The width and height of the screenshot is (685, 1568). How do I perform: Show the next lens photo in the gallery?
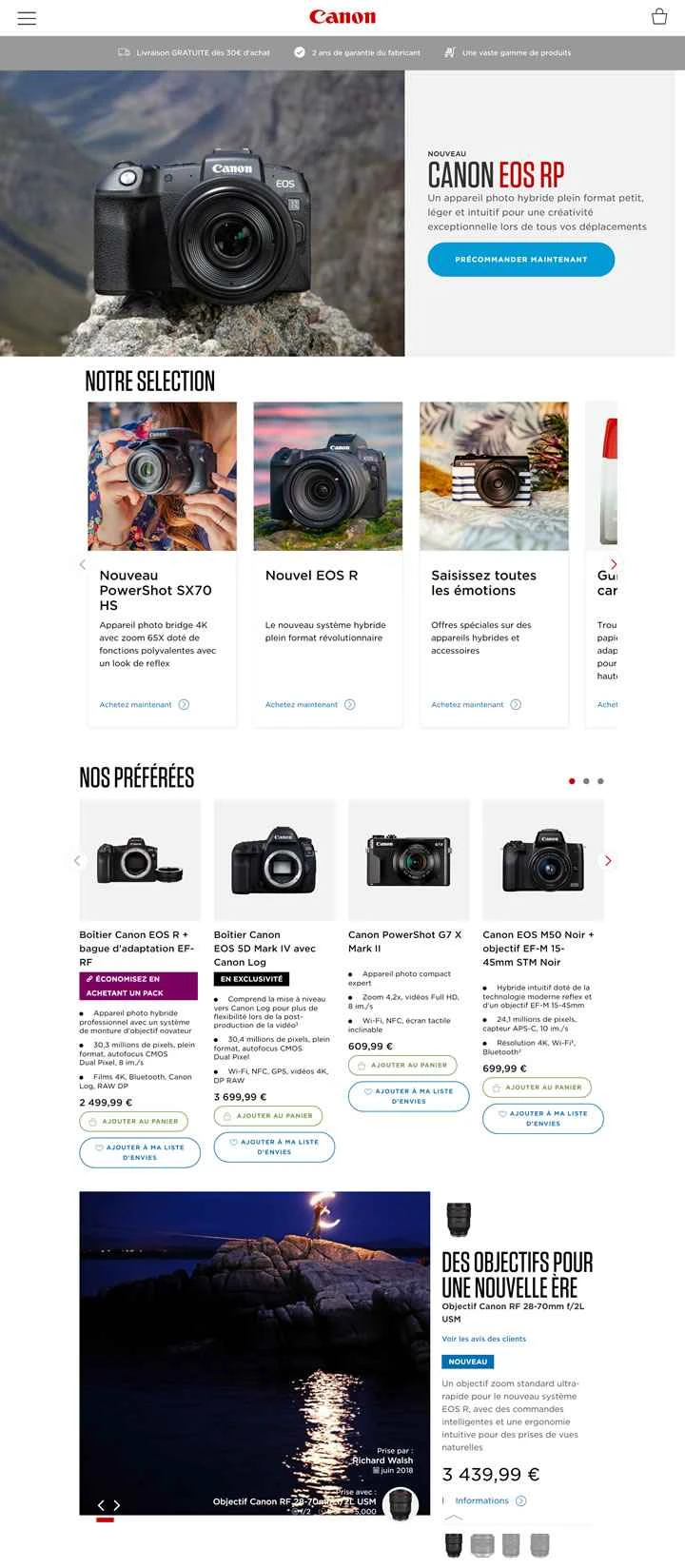pyautogui.click(x=117, y=1505)
